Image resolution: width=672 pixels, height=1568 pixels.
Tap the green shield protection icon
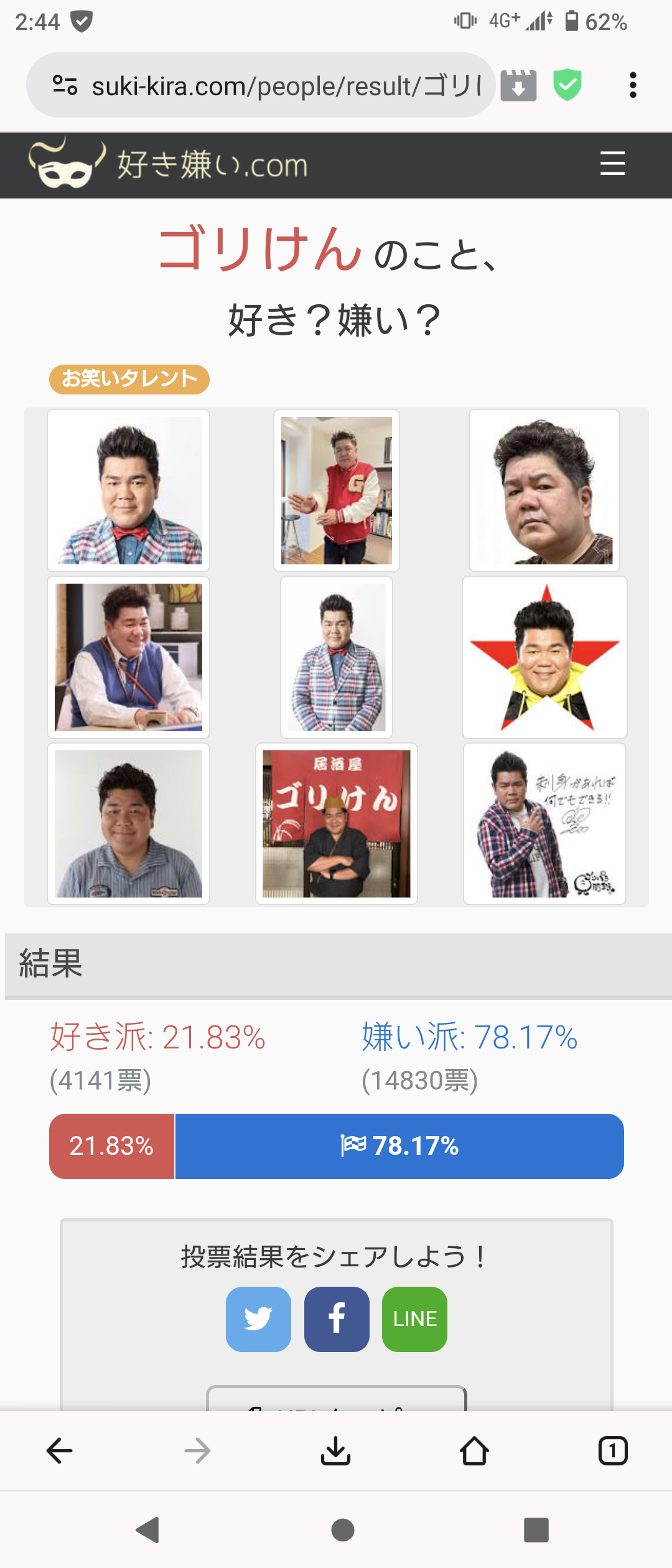567,85
